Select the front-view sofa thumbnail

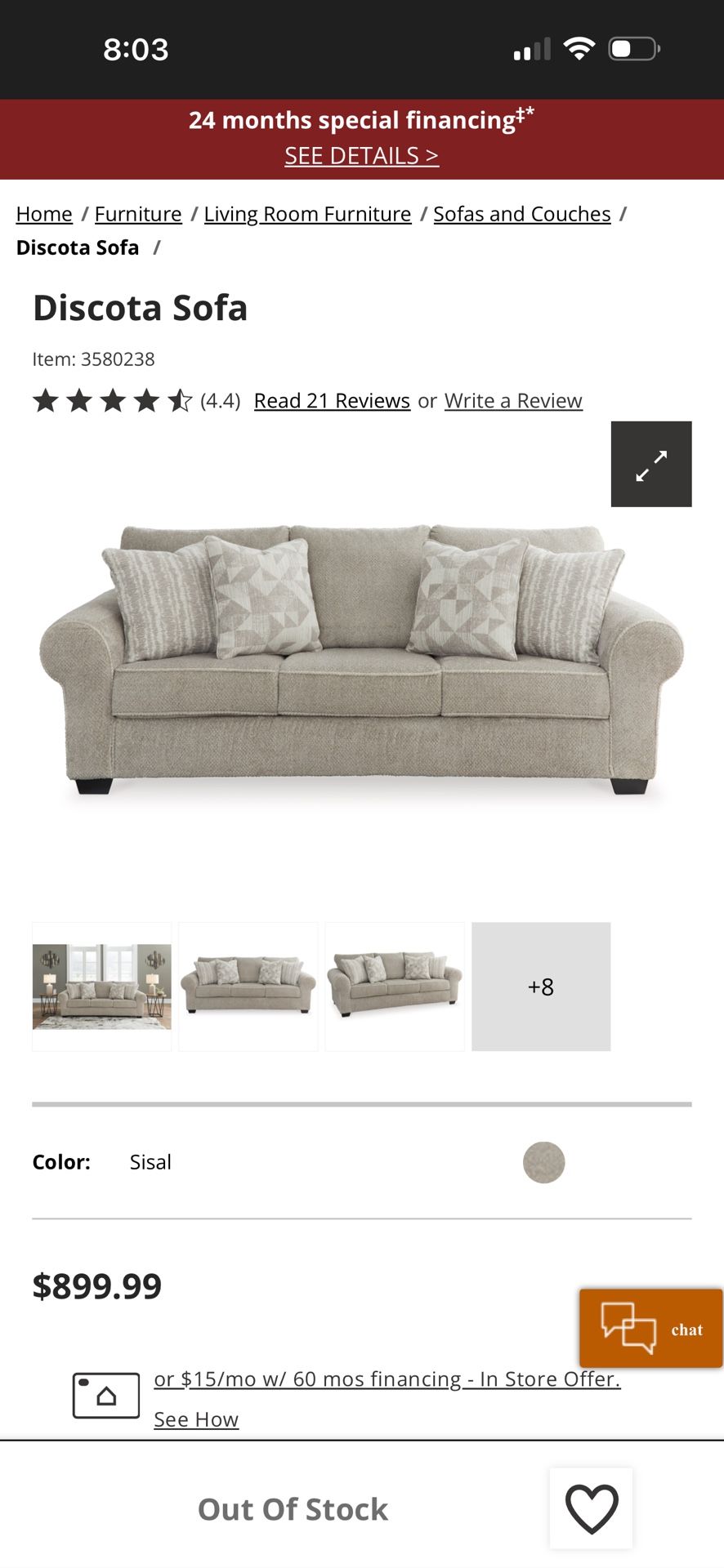click(x=248, y=987)
